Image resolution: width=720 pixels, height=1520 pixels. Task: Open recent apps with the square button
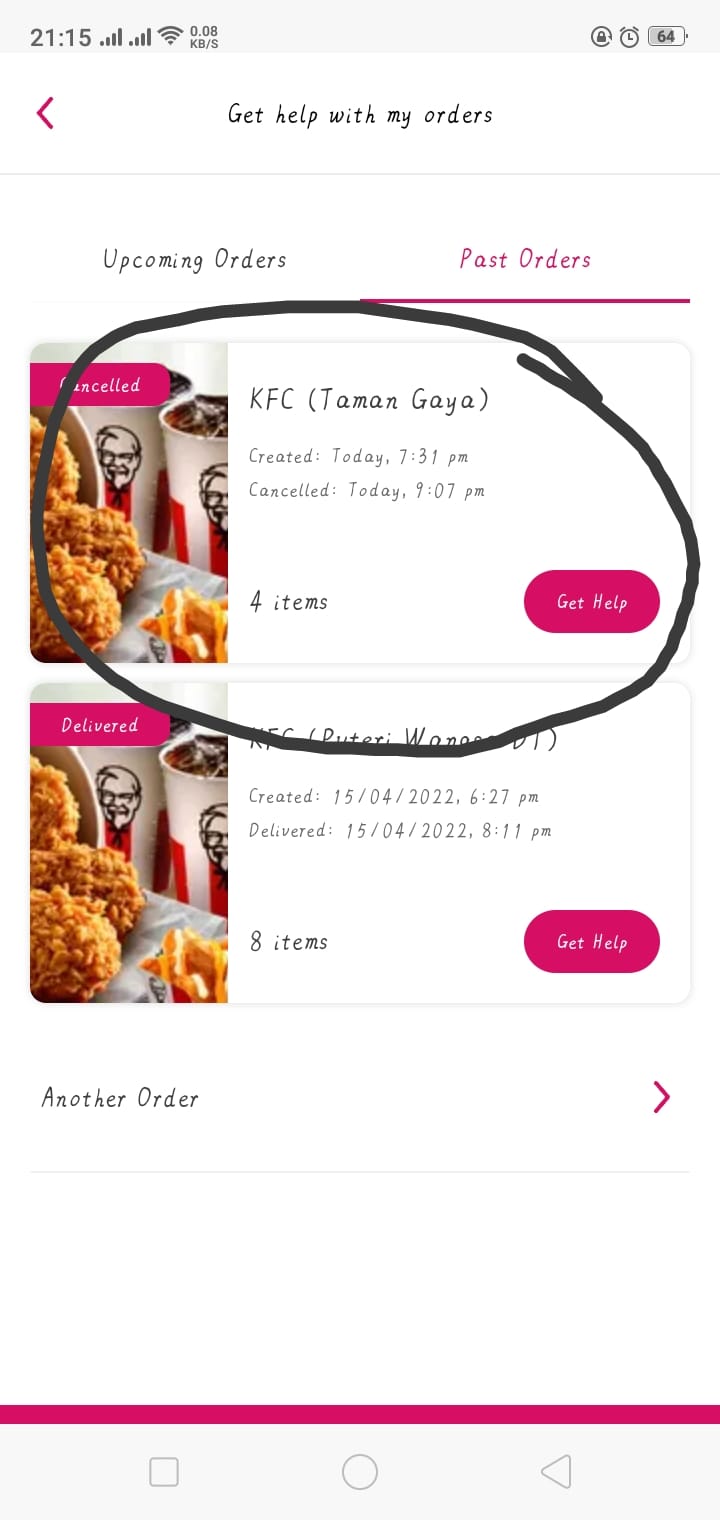click(x=164, y=1472)
